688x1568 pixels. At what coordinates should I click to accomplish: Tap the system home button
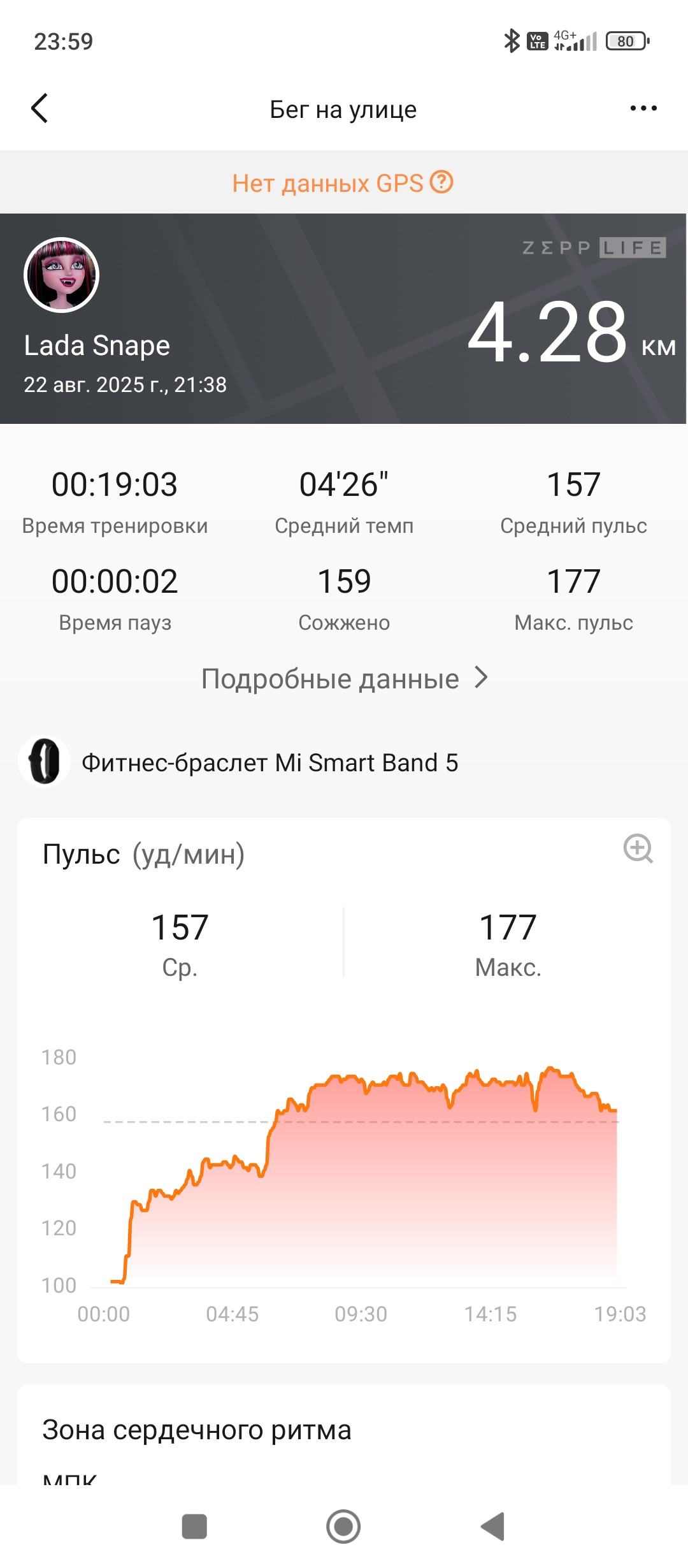[x=343, y=1527]
